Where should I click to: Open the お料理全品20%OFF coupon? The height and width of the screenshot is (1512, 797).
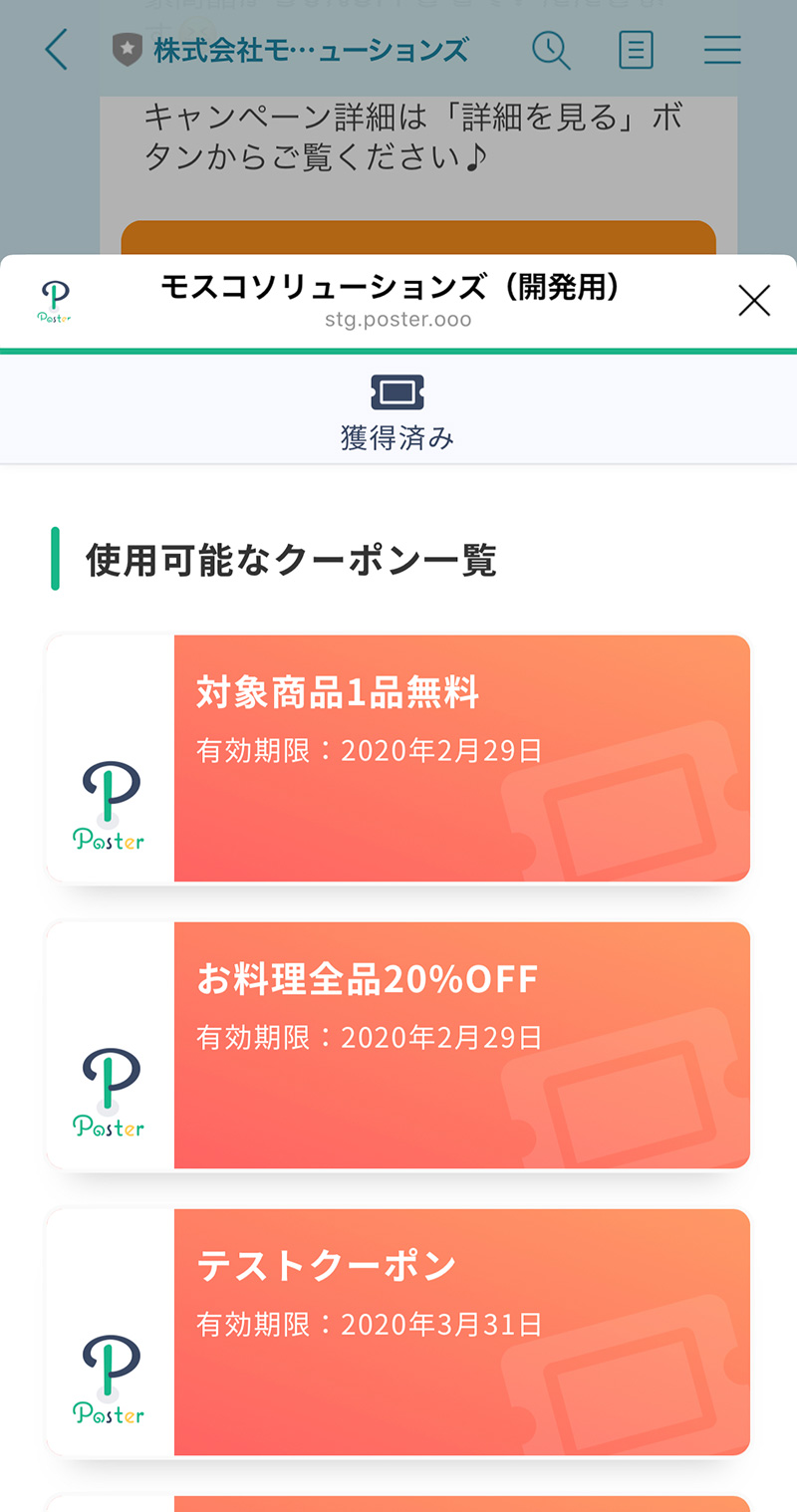[398, 1045]
